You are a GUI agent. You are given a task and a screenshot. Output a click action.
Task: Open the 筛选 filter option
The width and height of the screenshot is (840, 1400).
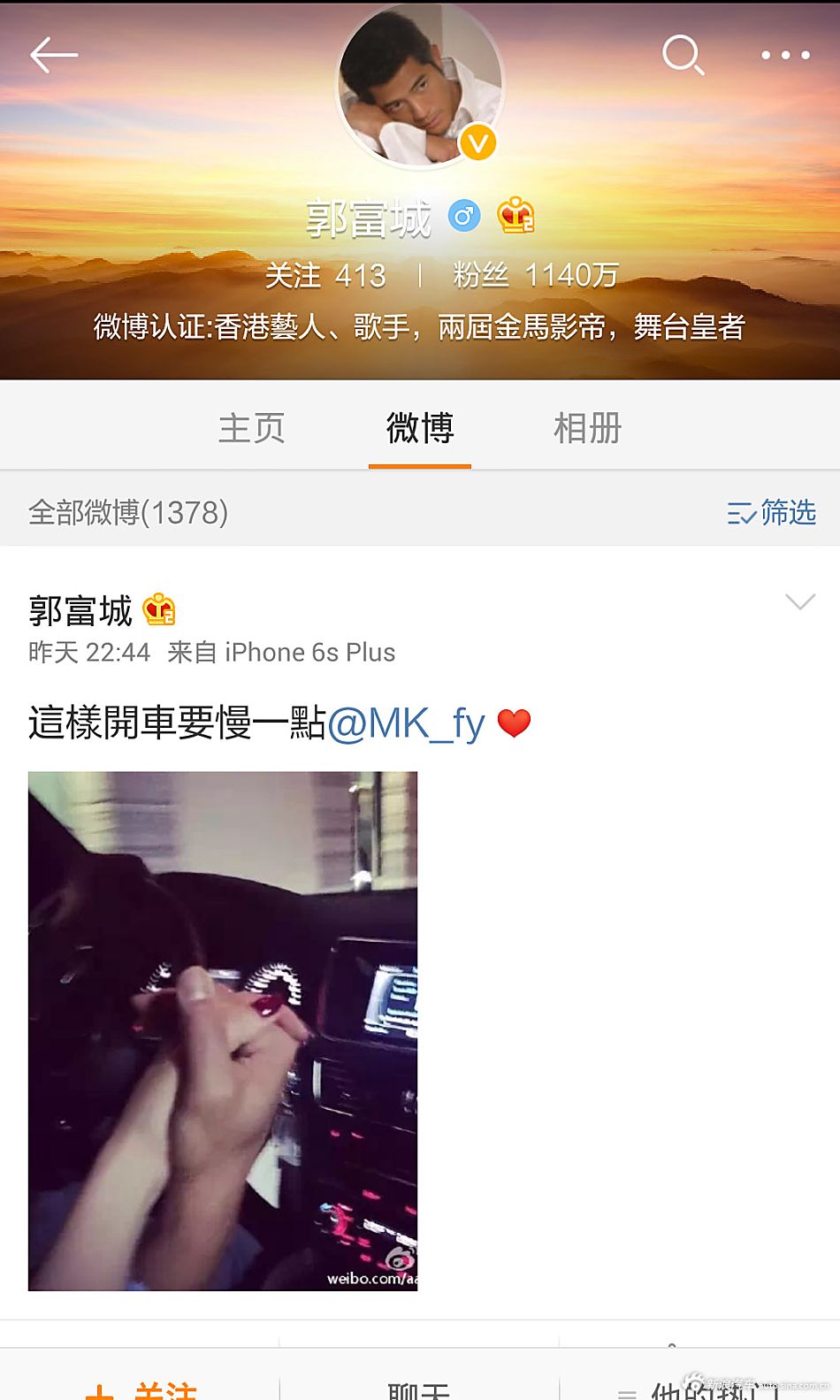(x=771, y=512)
